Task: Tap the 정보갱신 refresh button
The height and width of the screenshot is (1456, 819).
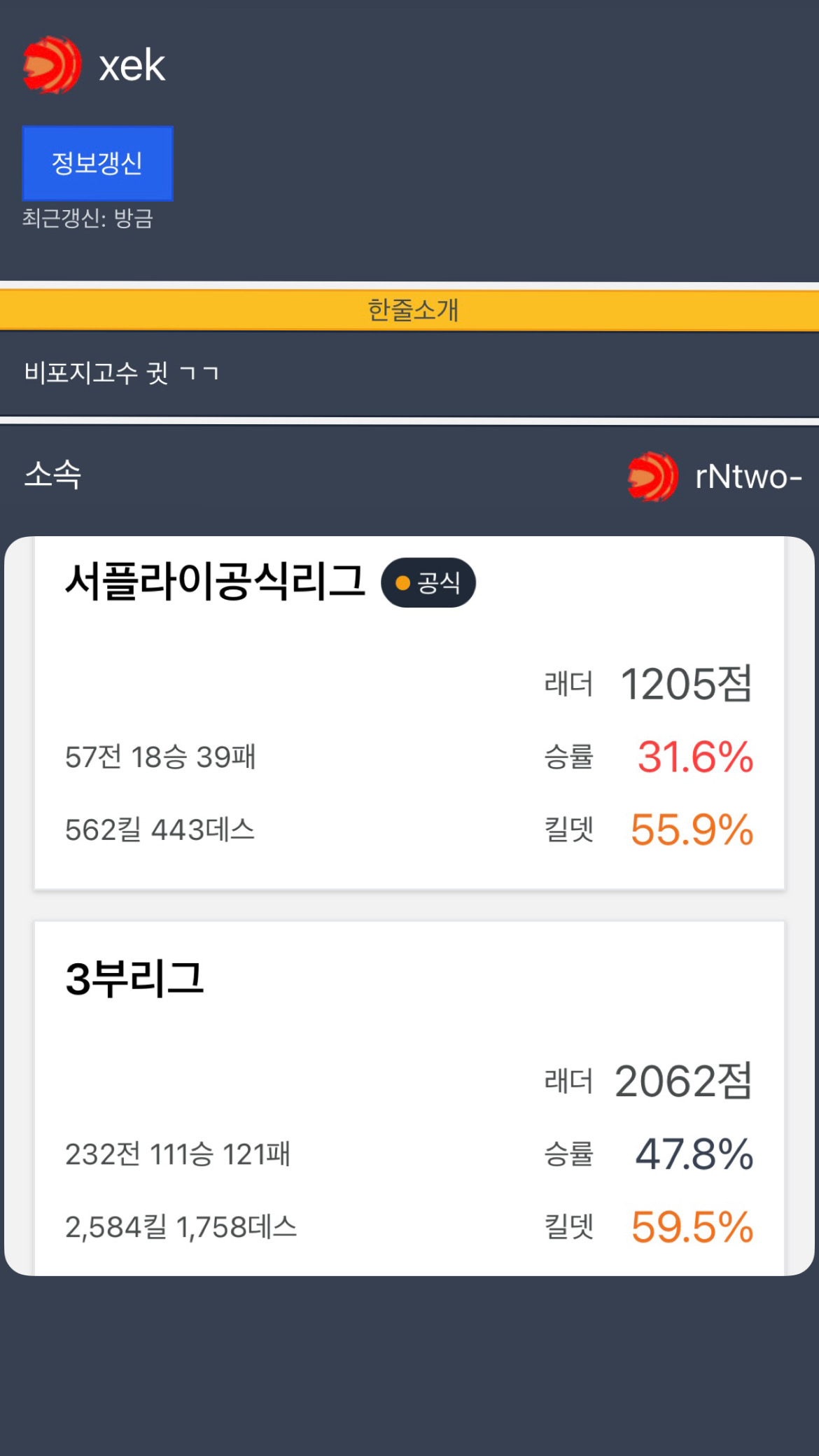Action: coord(97,164)
